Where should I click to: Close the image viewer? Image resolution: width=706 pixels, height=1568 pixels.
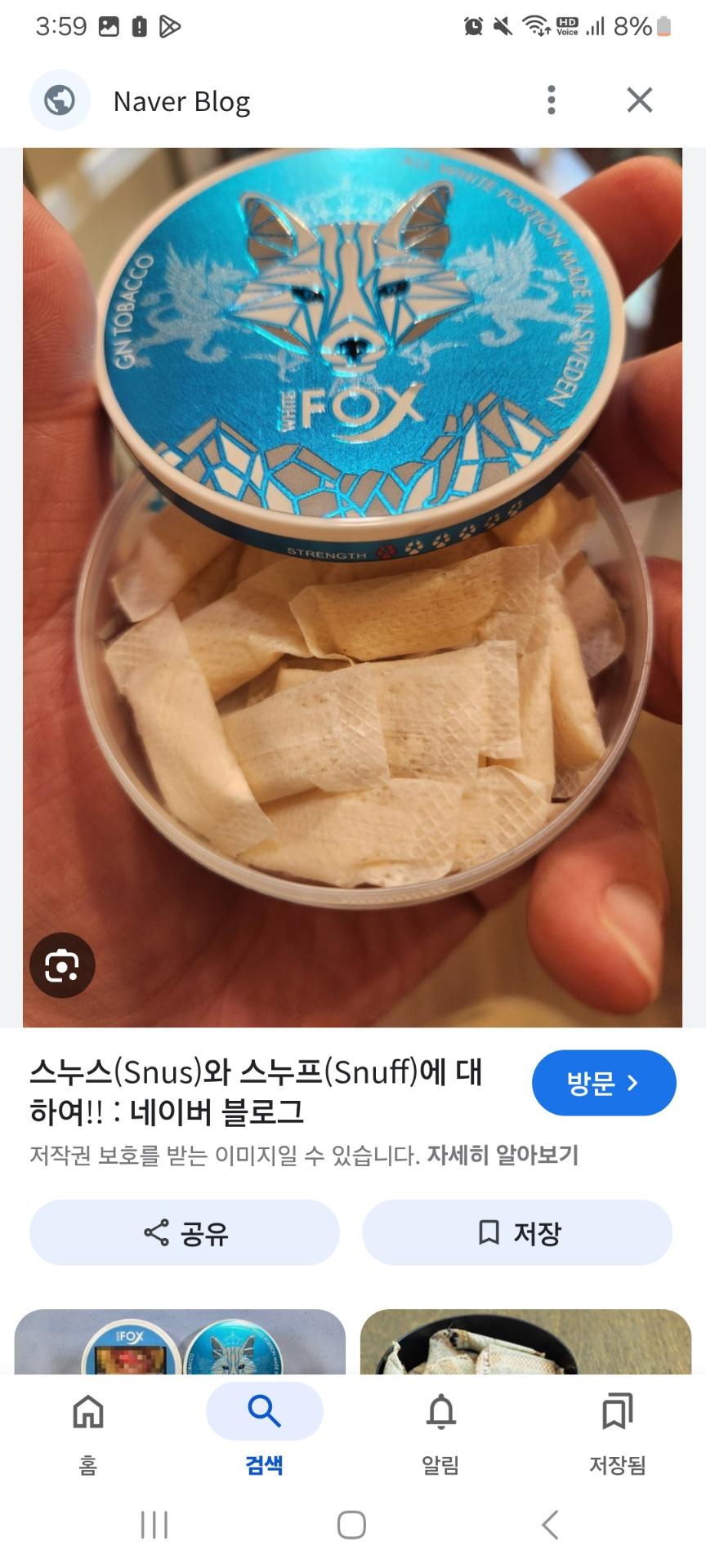(x=639, y=100)
